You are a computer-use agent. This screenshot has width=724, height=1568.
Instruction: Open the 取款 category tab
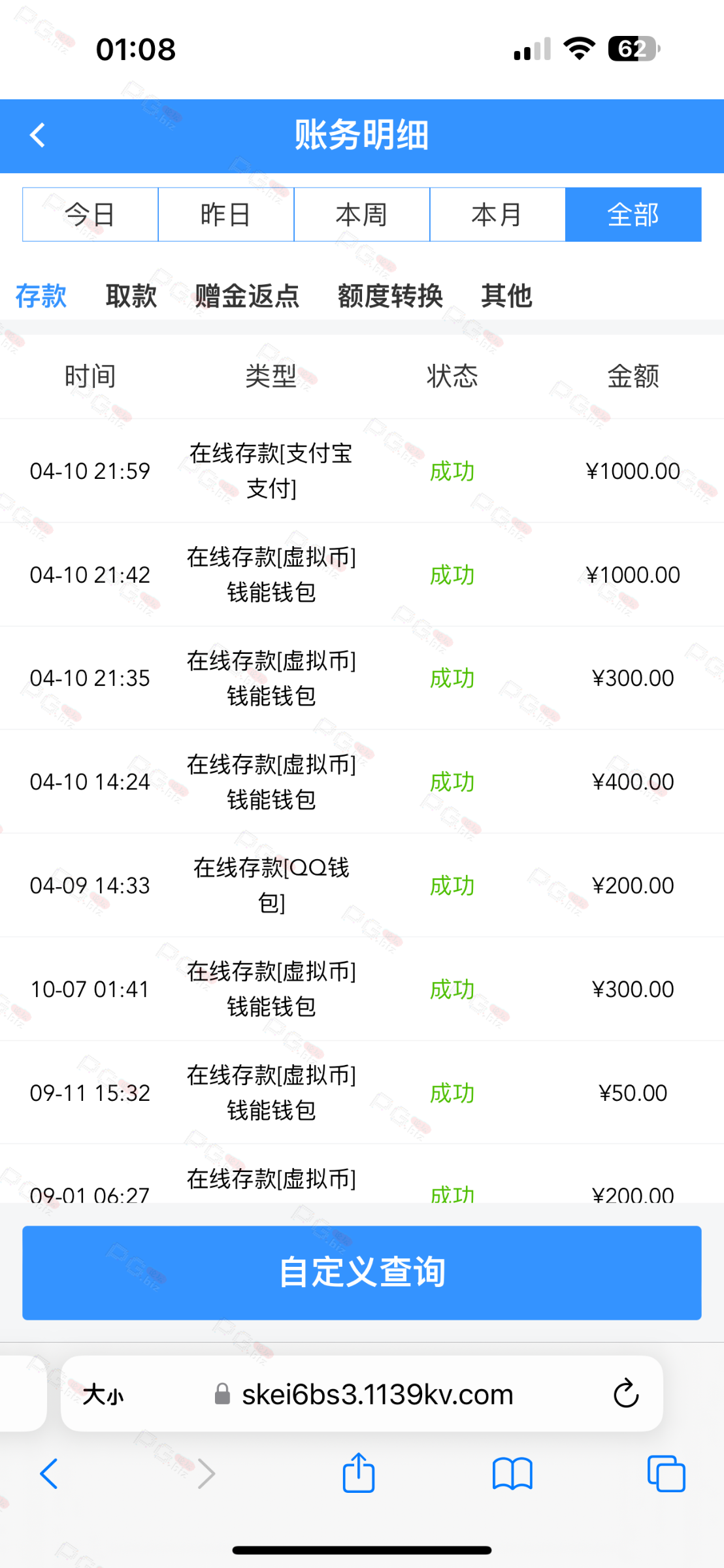pyautogui.click(x=131, y=296)
